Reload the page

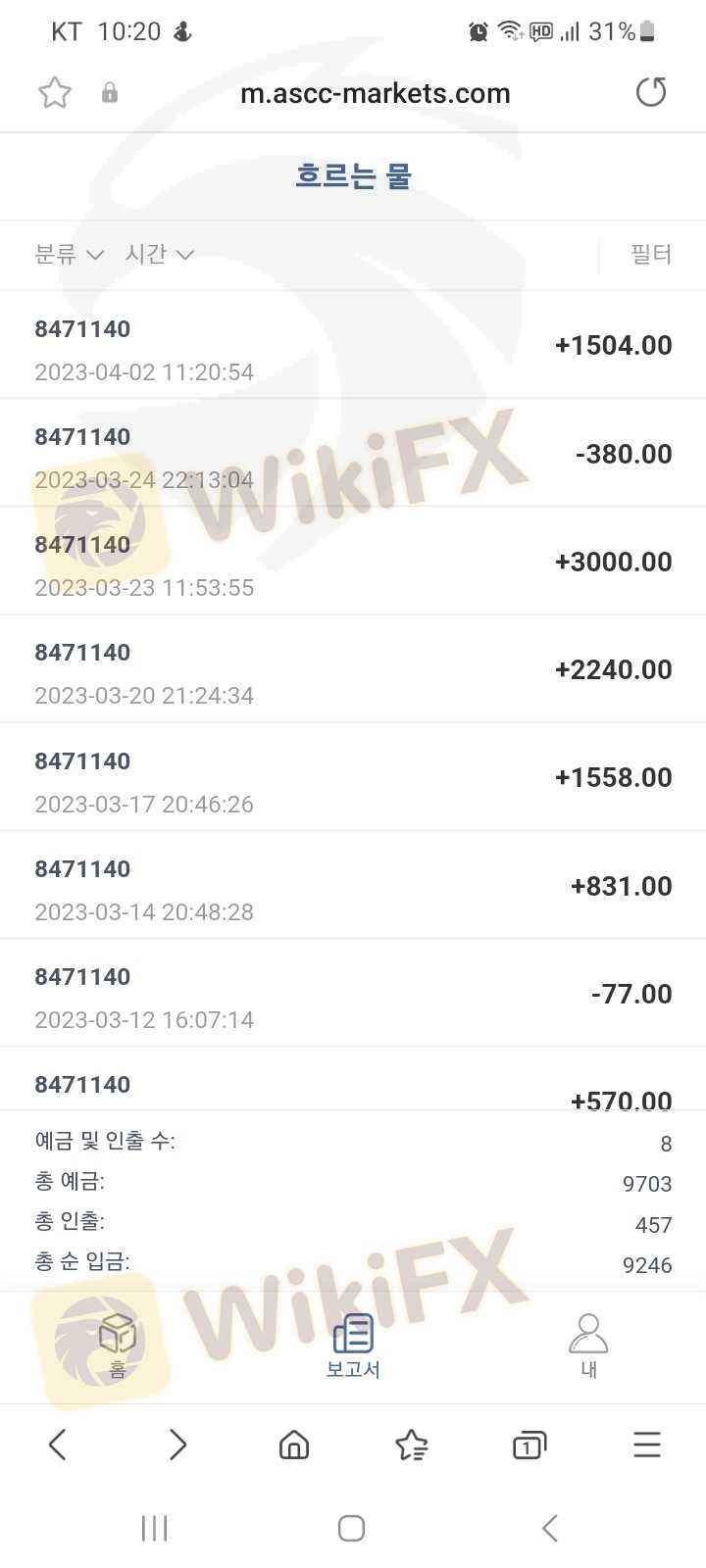[650, 92]
